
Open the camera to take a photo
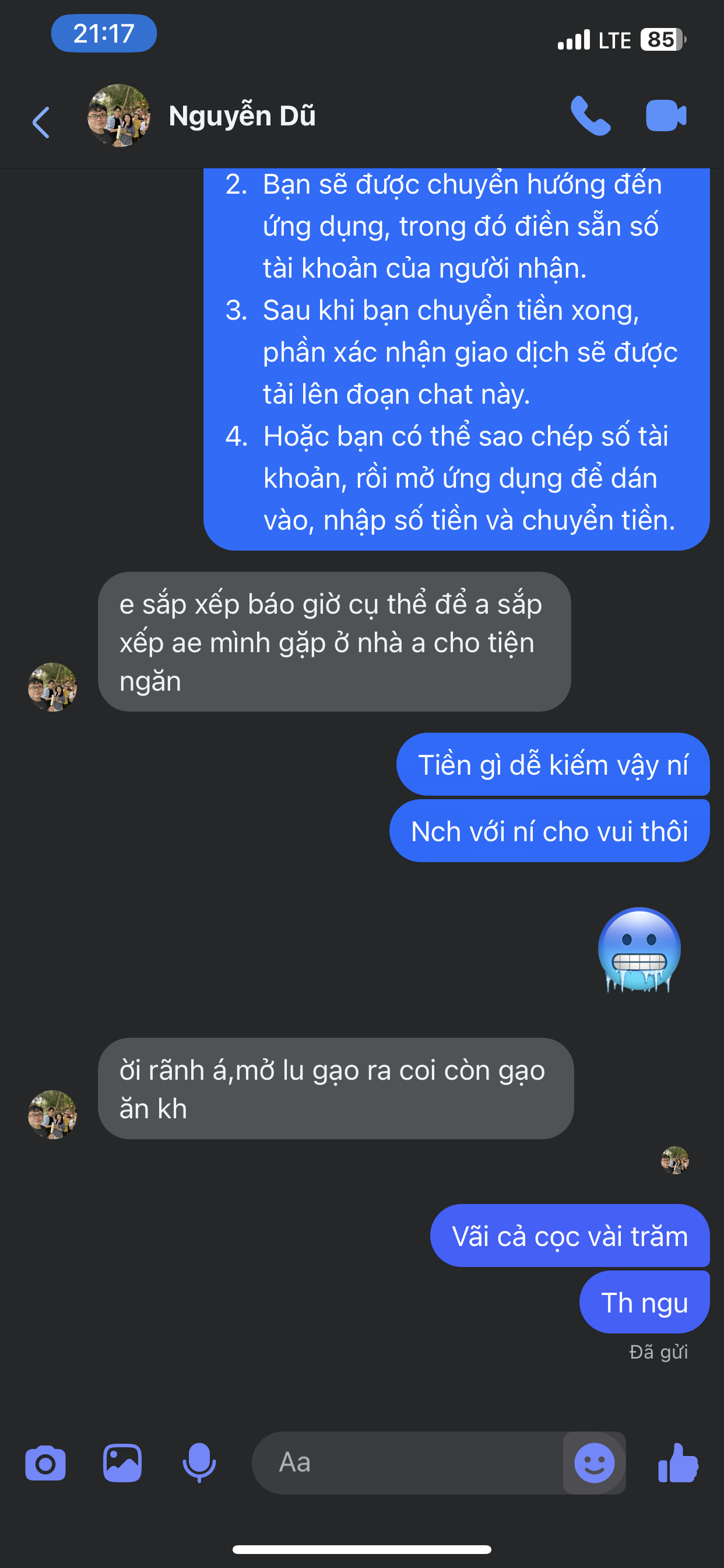pos(45,1464)
